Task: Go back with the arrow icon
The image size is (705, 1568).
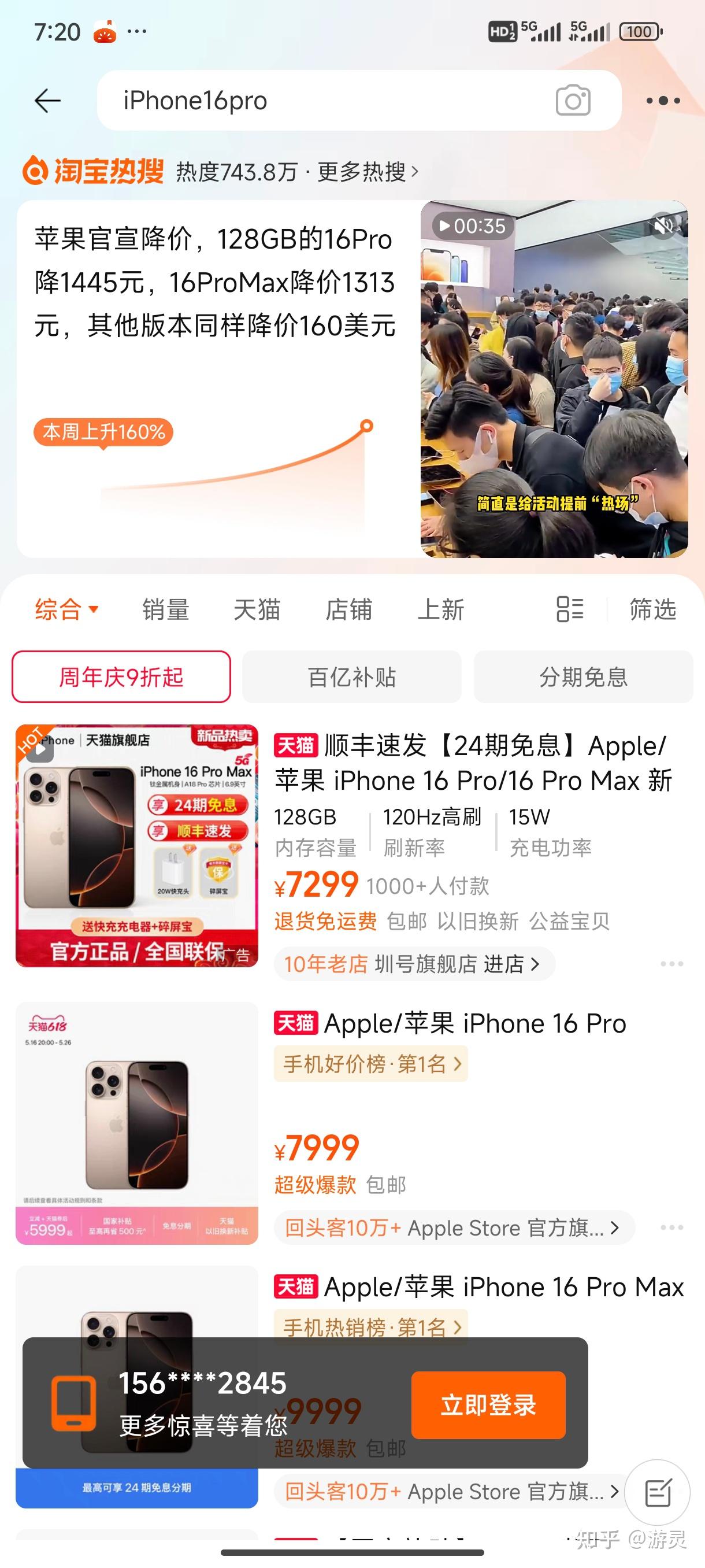Action: pos(47,101)
